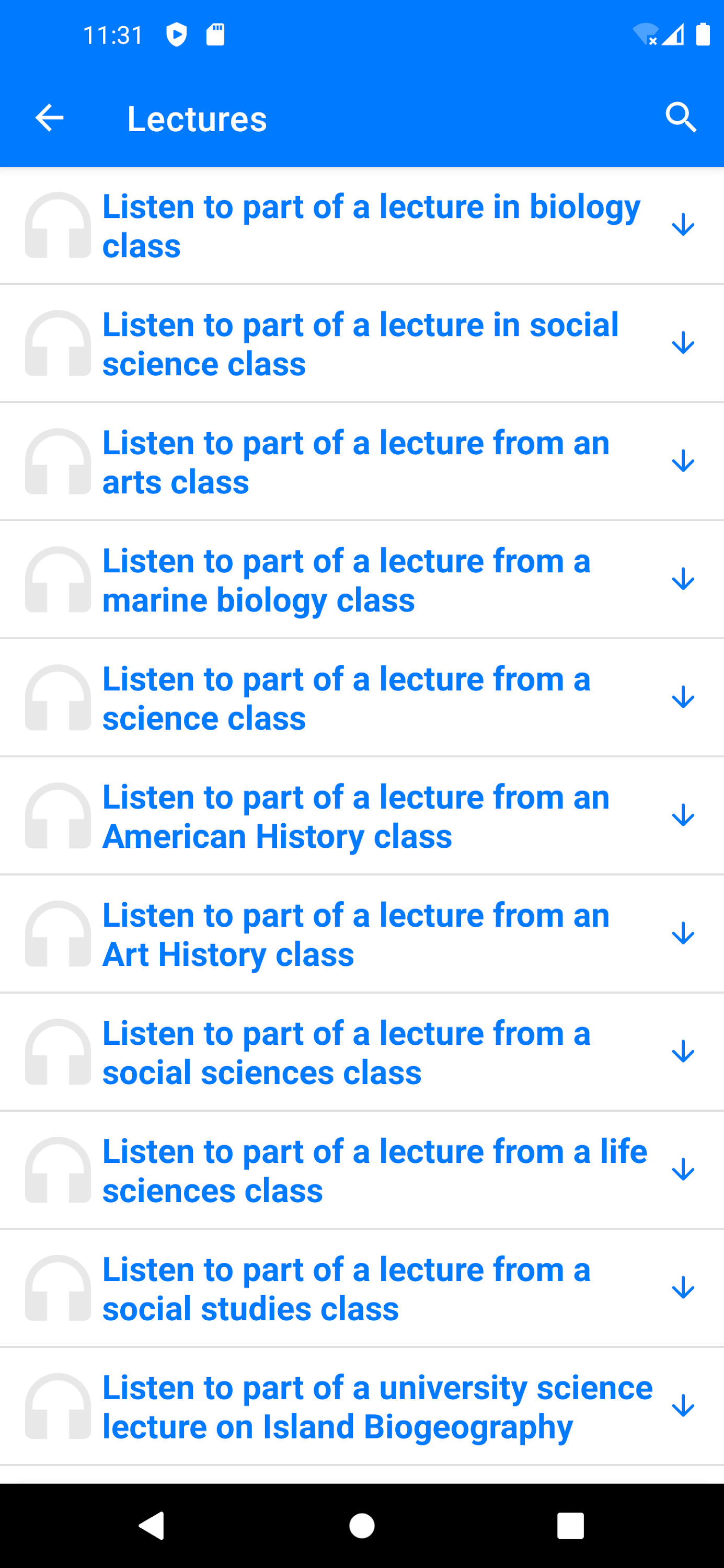Open the Art History class lecture
Image resolution: width=724 pixels, height=1568 pixels.
tap(355, 935)
